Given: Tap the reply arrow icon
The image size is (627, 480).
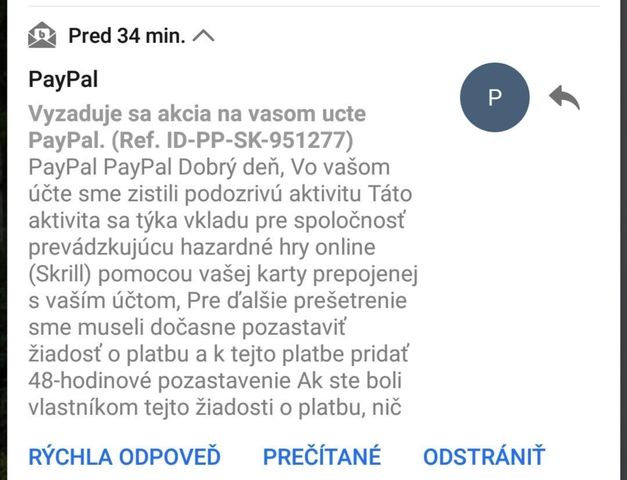Looking at the screenshot, I should coord(564,97).
